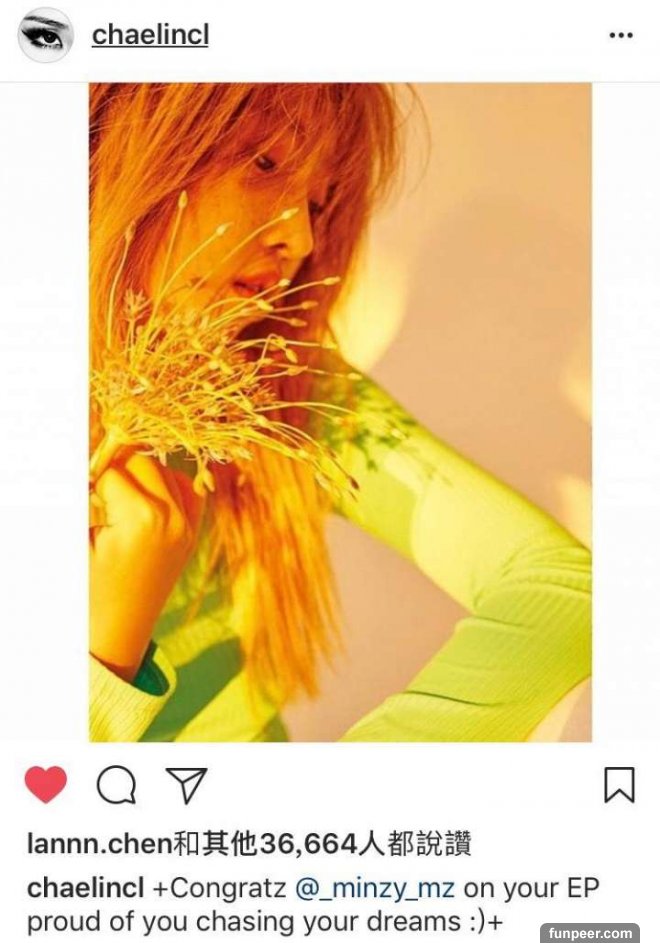660x943 pixels.
Task: Open the comment bubble icon
Action: (116, 785)
